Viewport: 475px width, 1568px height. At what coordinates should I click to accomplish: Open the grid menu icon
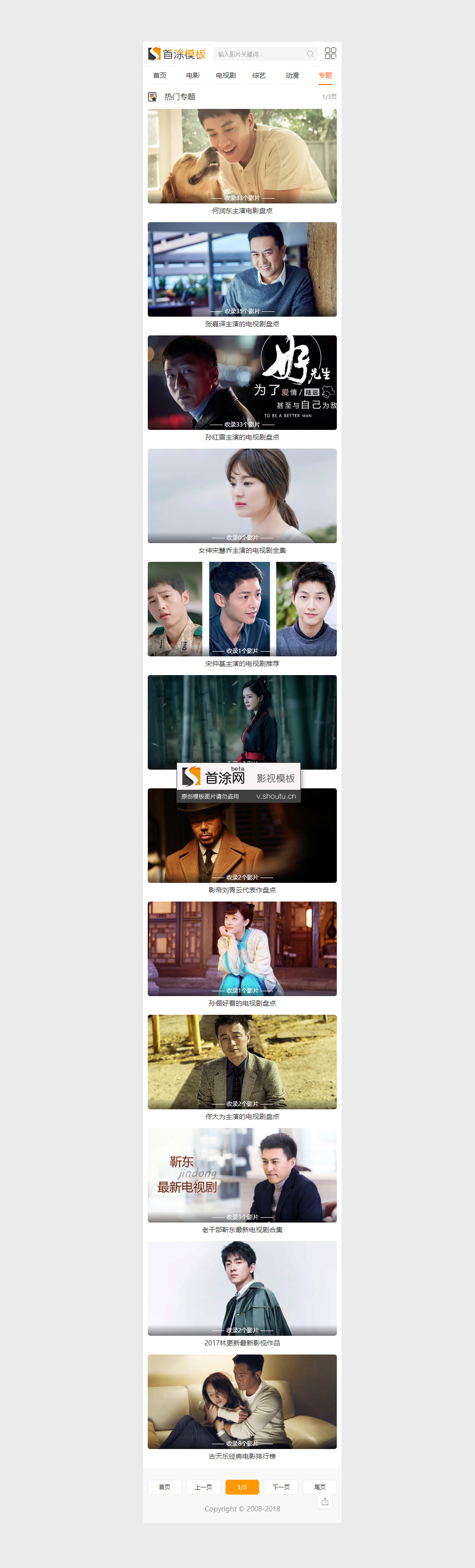click(330, 54)
